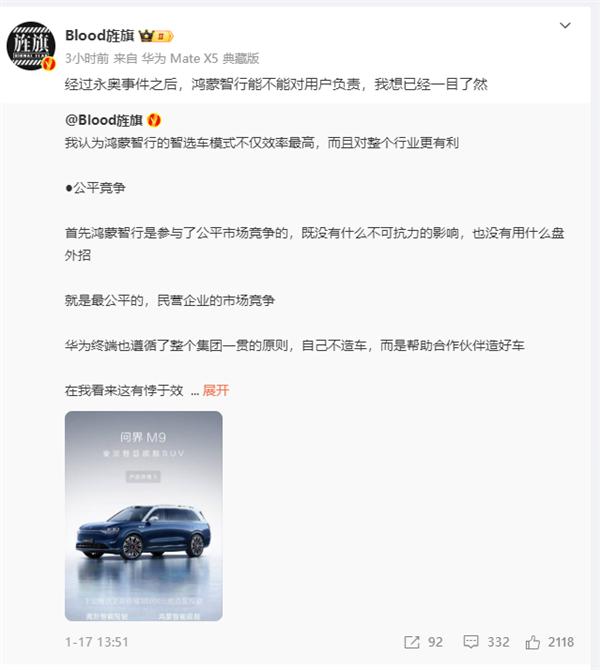Open the 问界 M9 poster image

[x=144, y=515]
